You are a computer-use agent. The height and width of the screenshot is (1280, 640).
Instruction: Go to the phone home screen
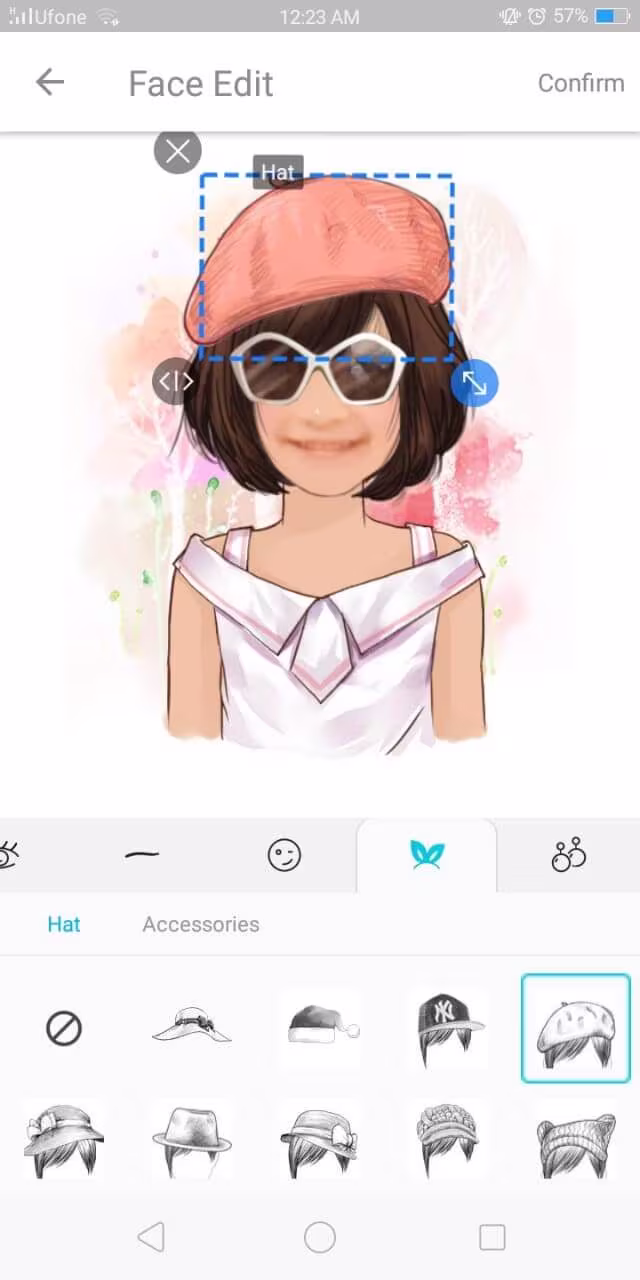click(x=320, y=1238)
